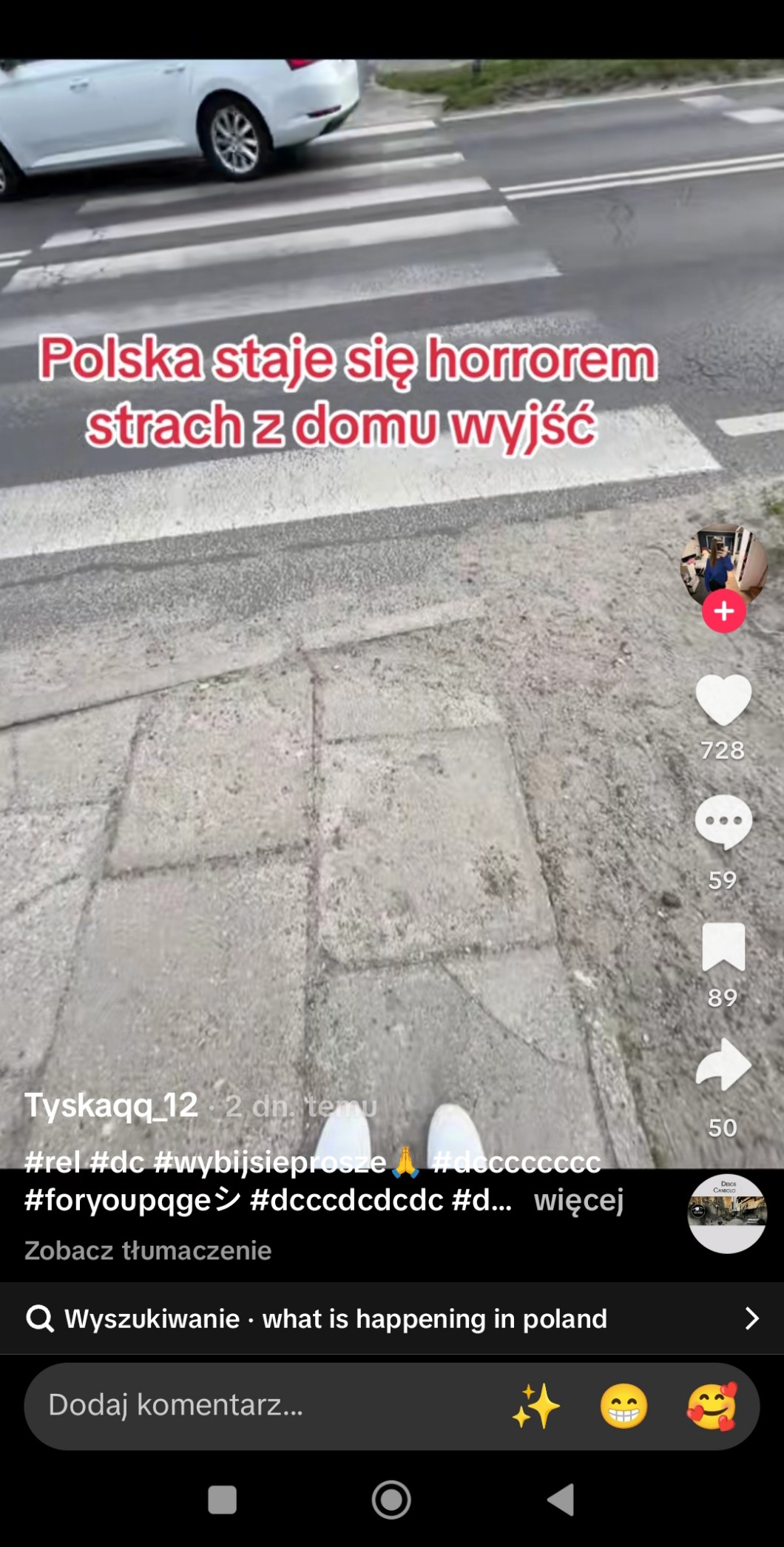Open the creator's profile picture
Image resolution: width=784 pixels, height=1547 pixels.
pos(723,564)
